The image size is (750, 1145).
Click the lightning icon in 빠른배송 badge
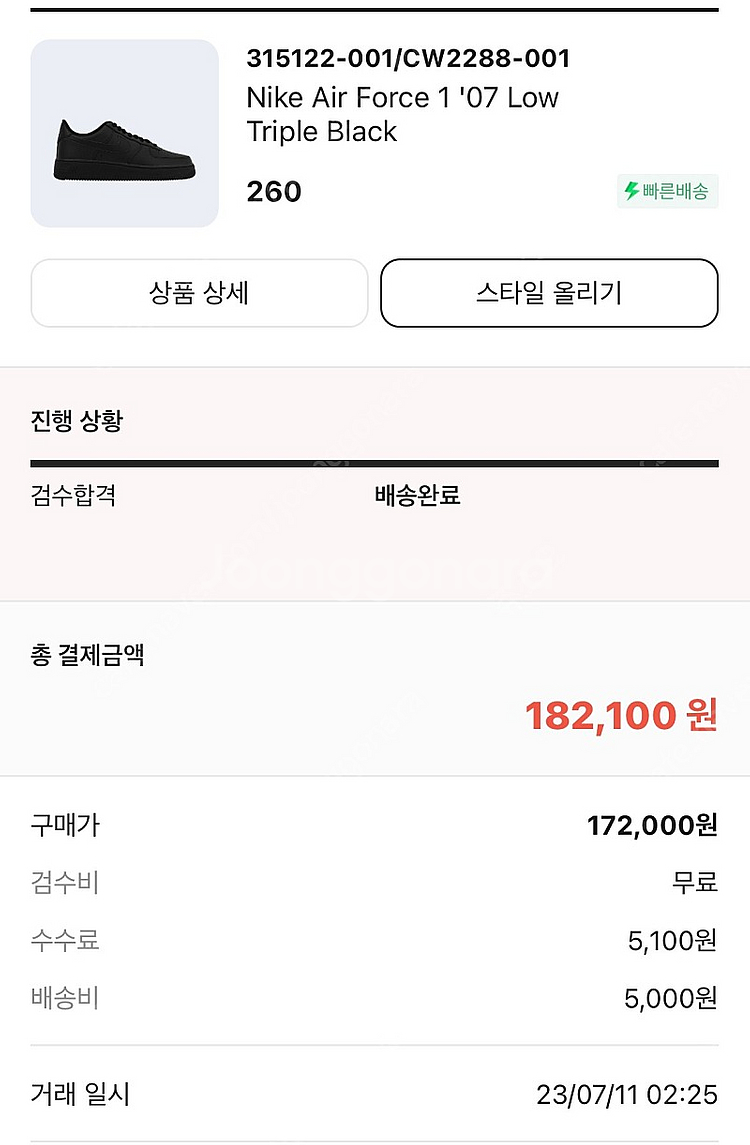(632, 191)
